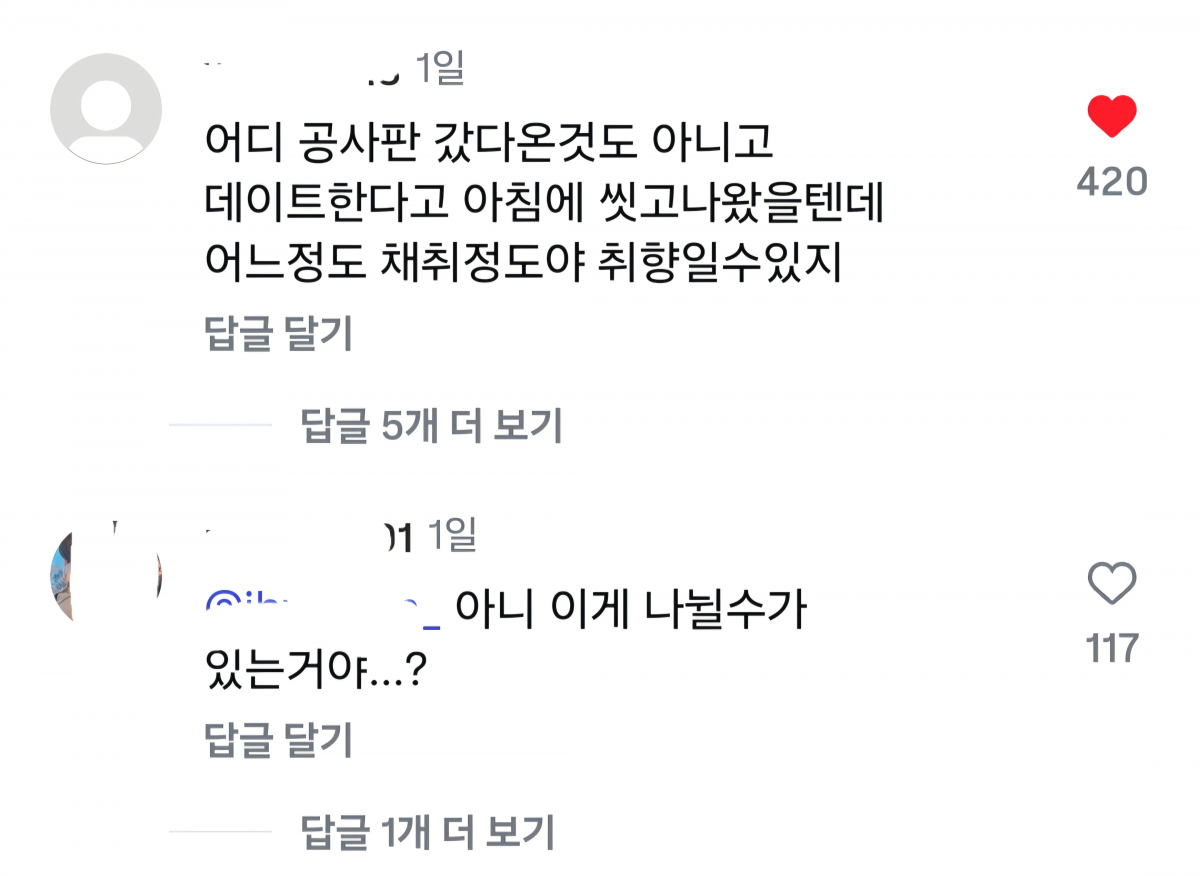Reply to the 공사판 comment
Image resolution: width=1200 pixels, height=876 pixels.
click(278, 334)
